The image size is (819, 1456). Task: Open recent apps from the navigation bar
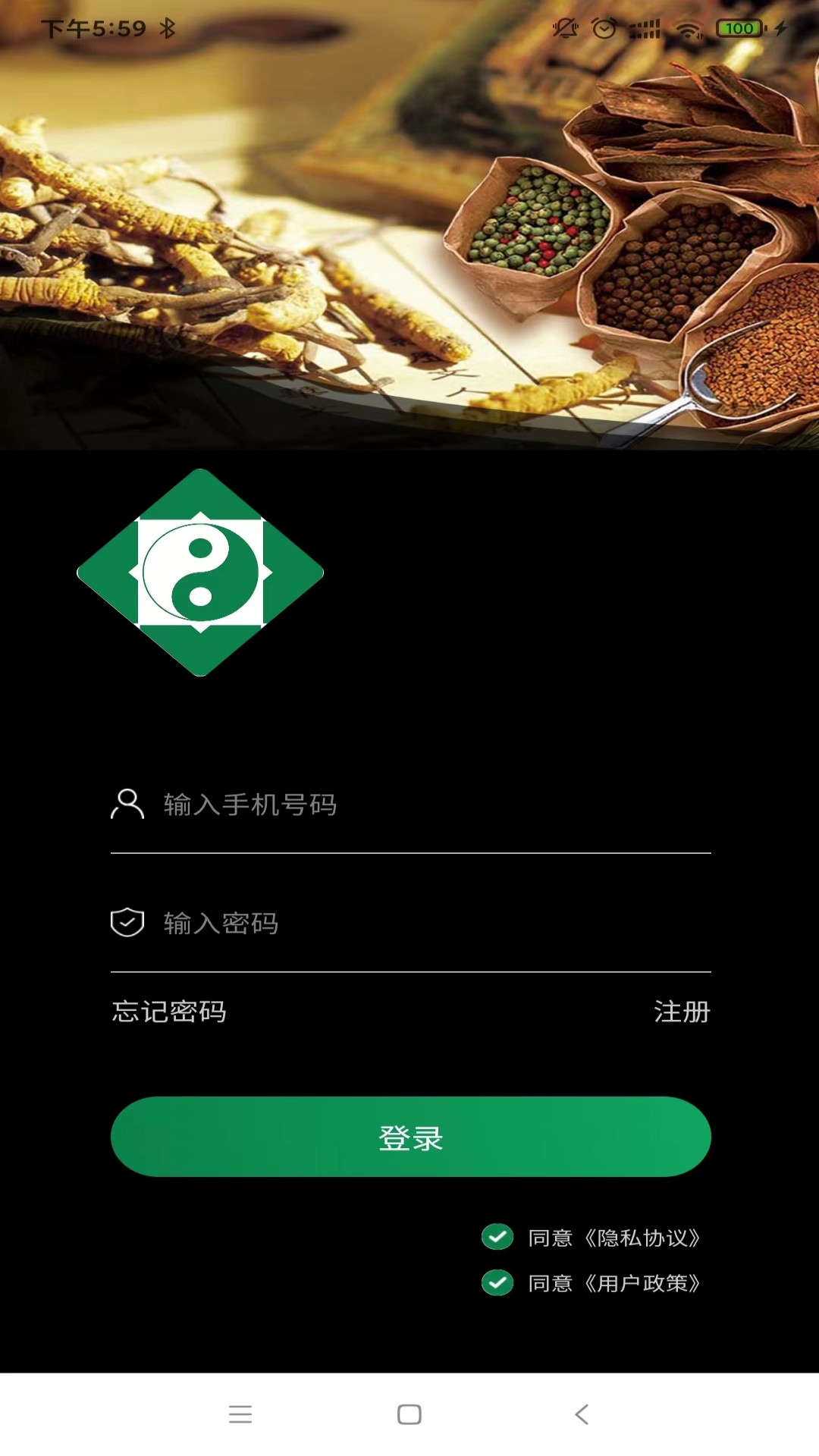(x=240, y=1414)
